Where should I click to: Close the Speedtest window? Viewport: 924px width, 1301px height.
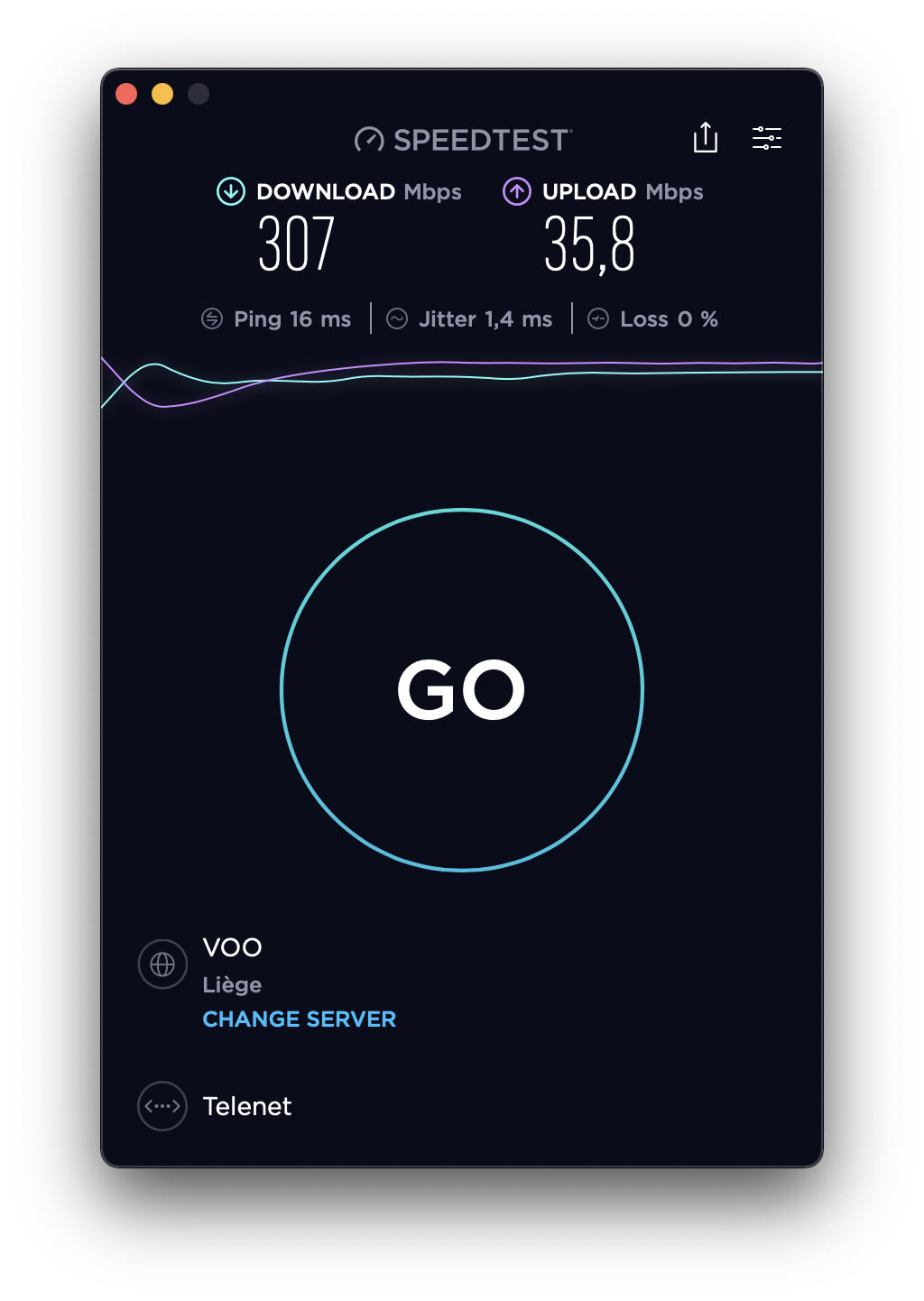point(126,94)
